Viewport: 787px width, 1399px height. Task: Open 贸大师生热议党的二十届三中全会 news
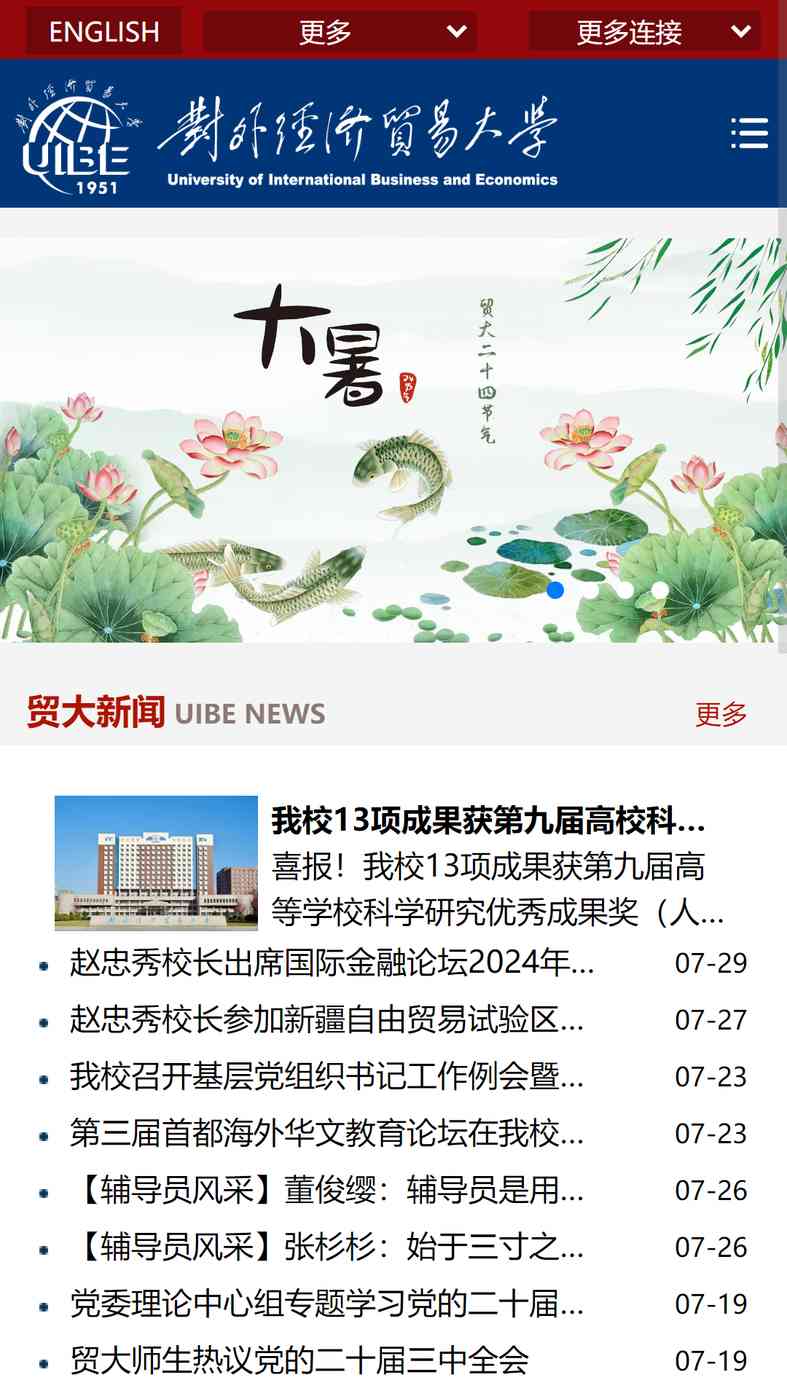coord(299,1361)
